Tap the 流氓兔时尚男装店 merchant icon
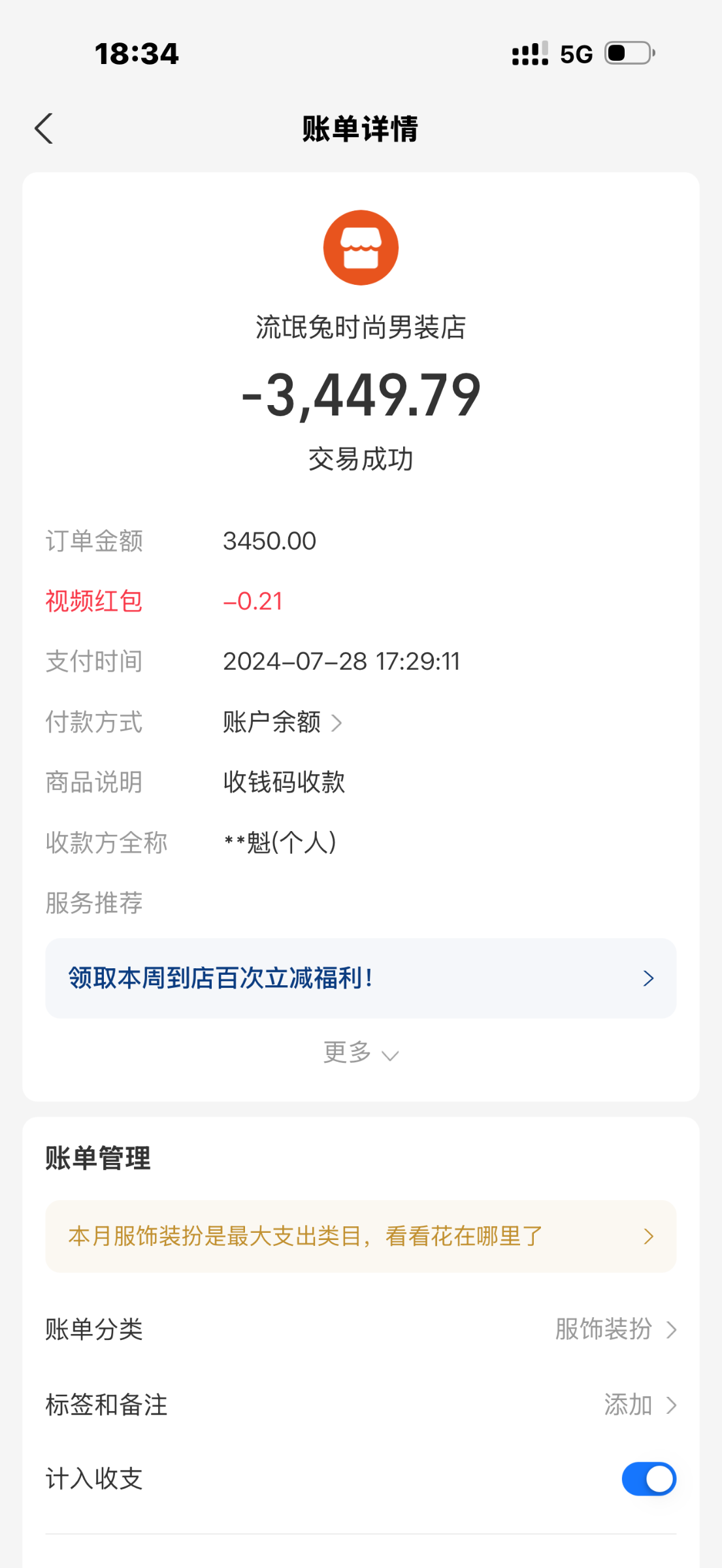This screenshot has height=1568, width=722. (361, 248)
